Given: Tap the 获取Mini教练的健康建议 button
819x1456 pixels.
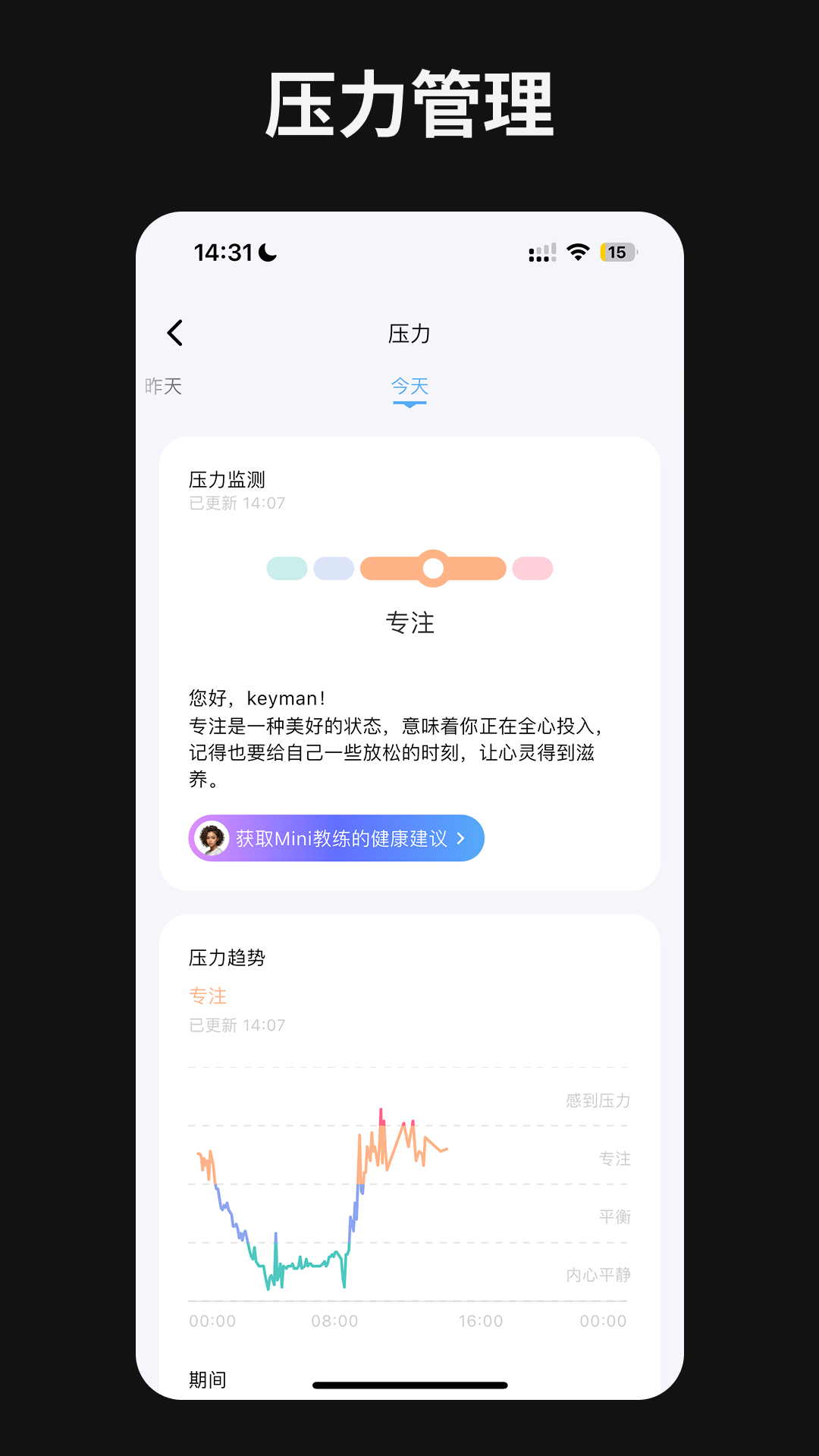Looking at the screenshot, I should click(336, 838).
